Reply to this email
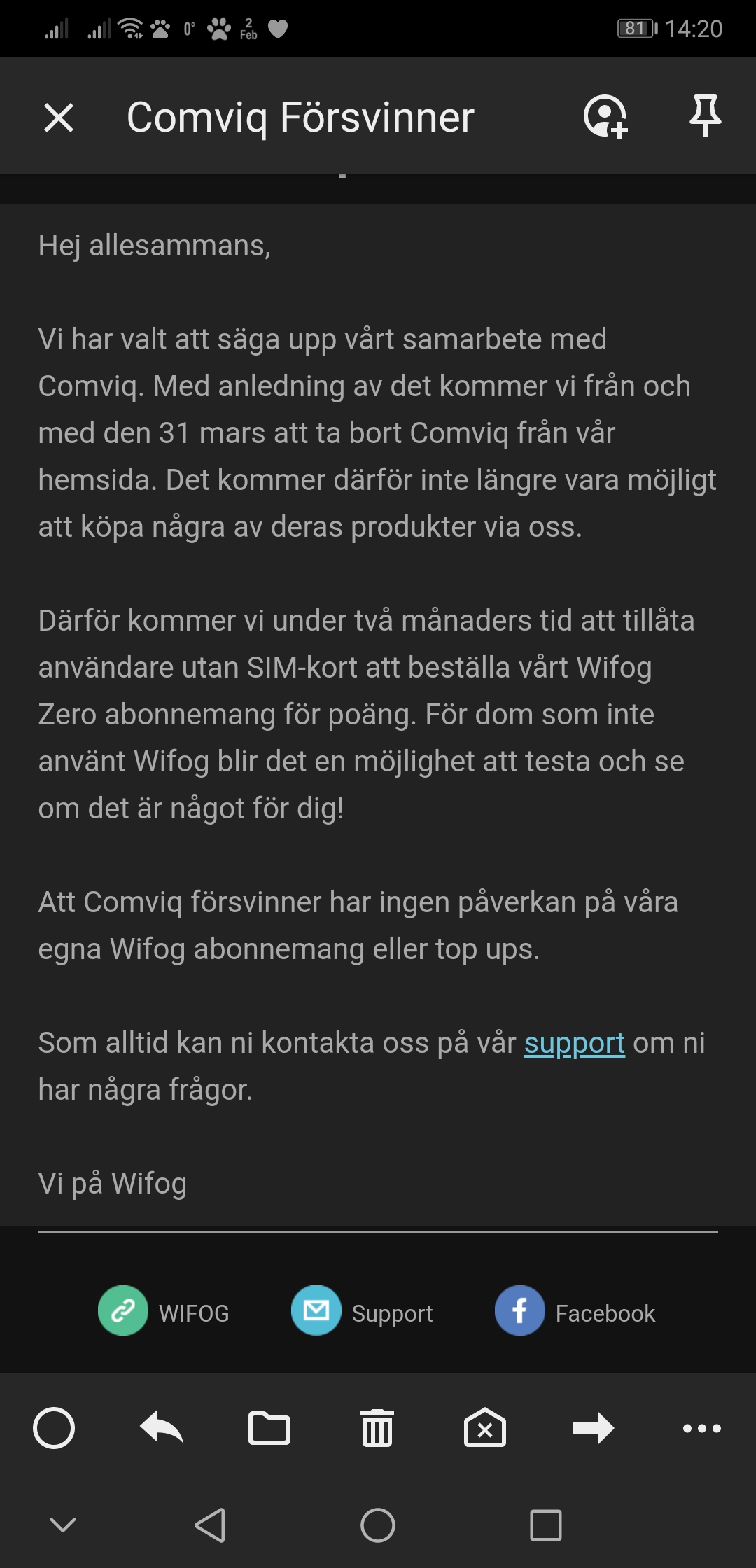This screenshot has width=756, height=1568. pyautogui.click(x=162, y=1428)
